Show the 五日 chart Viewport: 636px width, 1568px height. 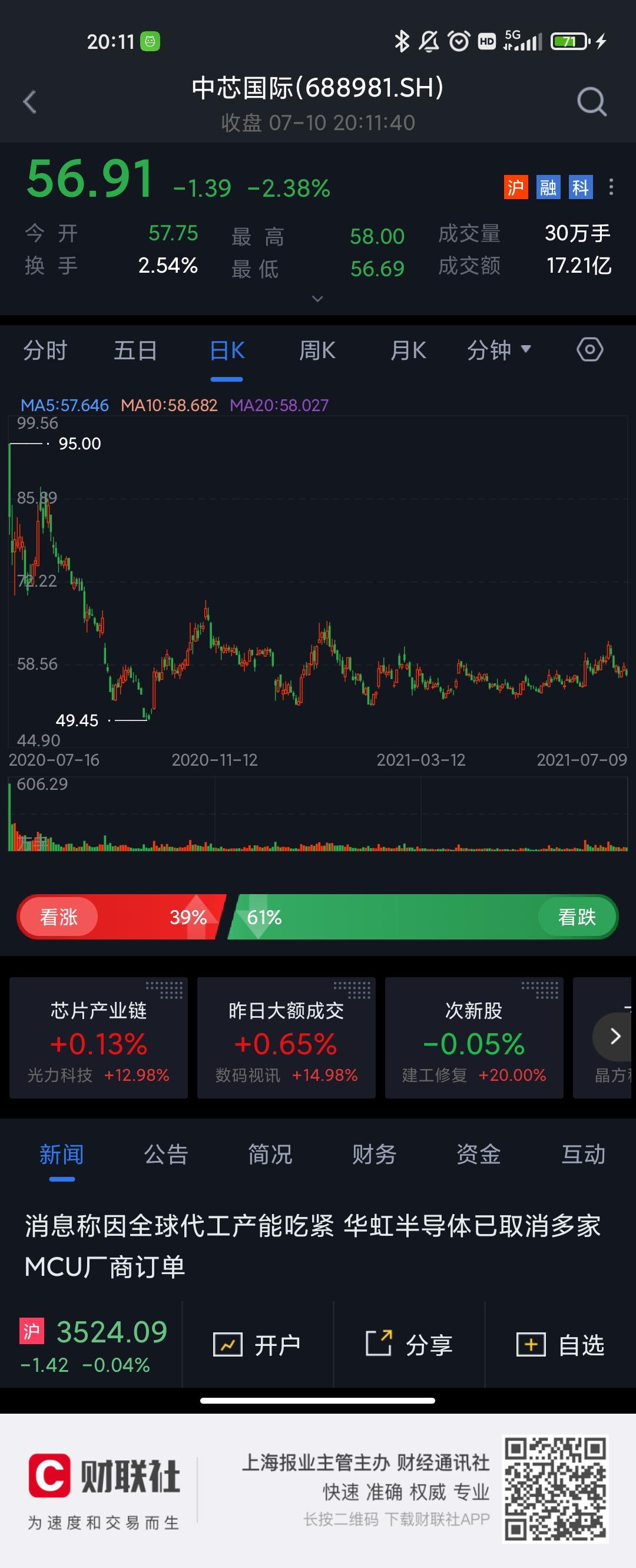(135, 350)
